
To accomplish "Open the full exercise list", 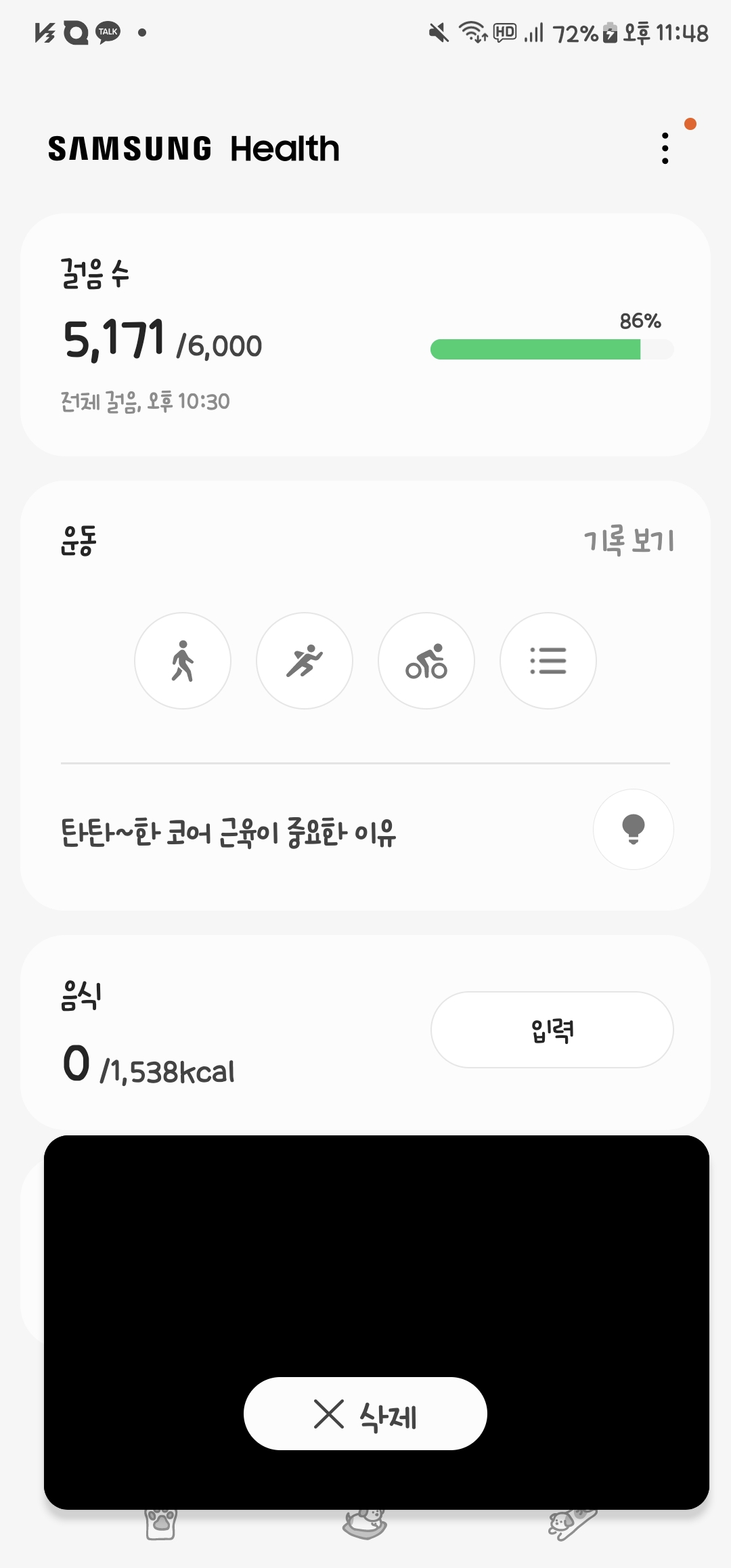I will point(548,661).
